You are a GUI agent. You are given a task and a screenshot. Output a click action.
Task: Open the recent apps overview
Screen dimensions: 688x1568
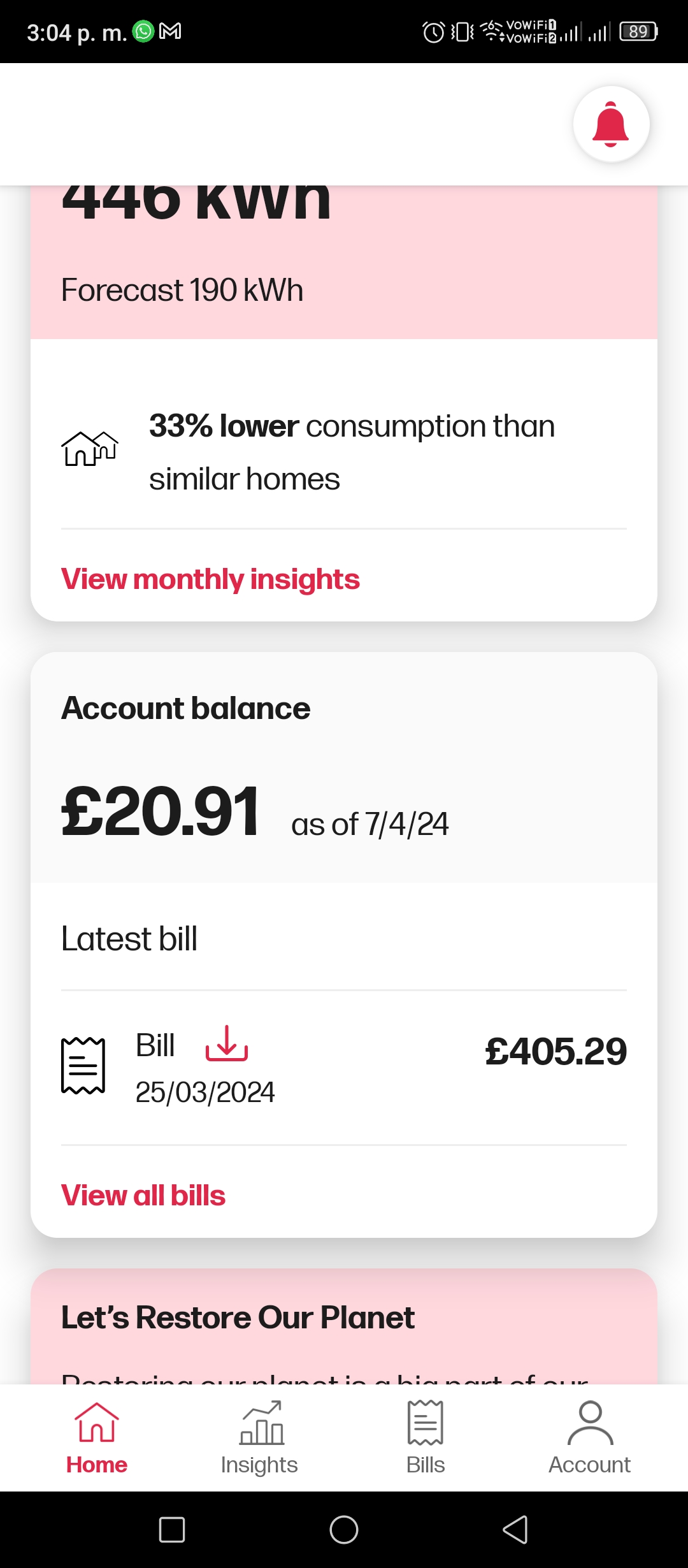172,1530
